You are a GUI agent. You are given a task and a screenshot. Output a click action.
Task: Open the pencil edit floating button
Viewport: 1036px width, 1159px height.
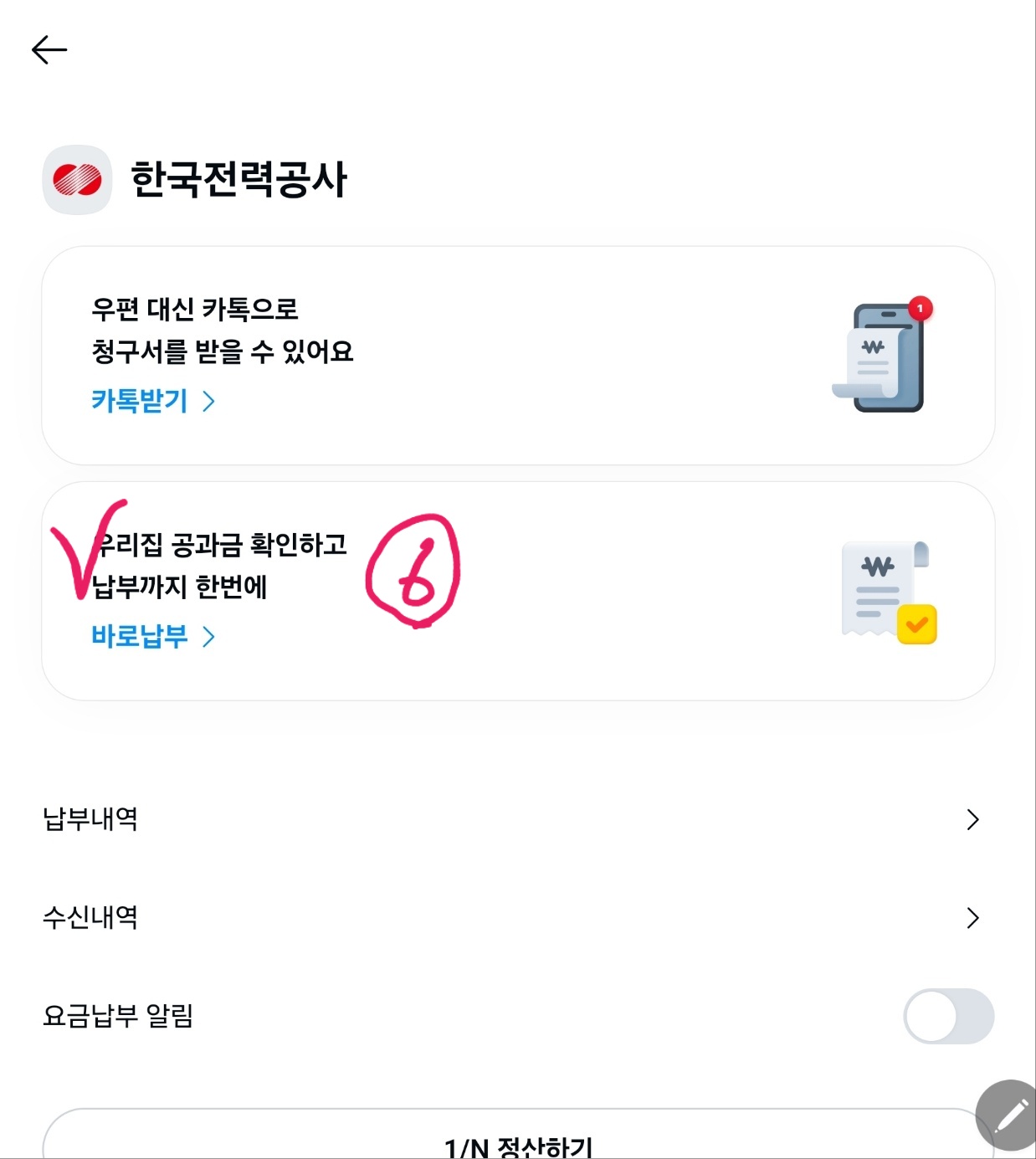pos(1007,1113)
